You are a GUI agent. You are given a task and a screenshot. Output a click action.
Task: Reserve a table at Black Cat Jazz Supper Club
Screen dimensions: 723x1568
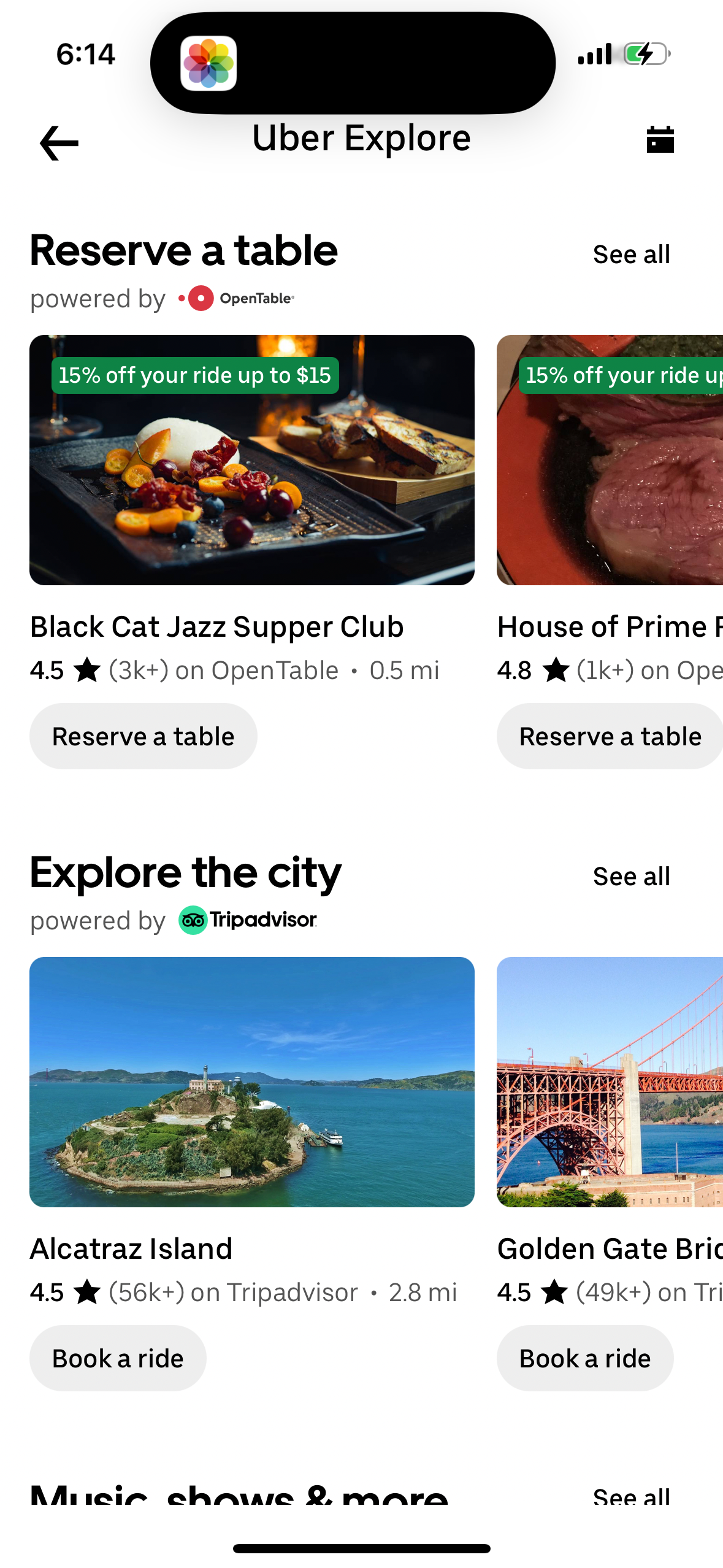[143, 736]
